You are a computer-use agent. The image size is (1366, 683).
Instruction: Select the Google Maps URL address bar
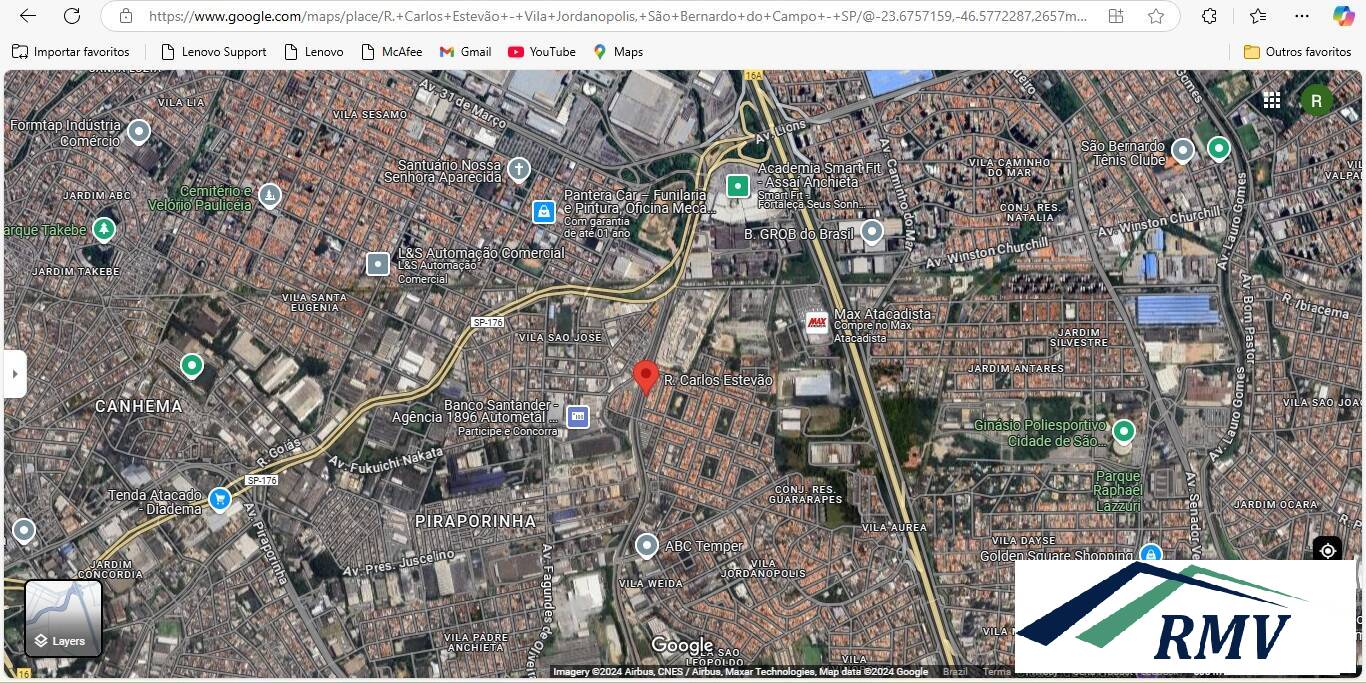pos(600,16)
